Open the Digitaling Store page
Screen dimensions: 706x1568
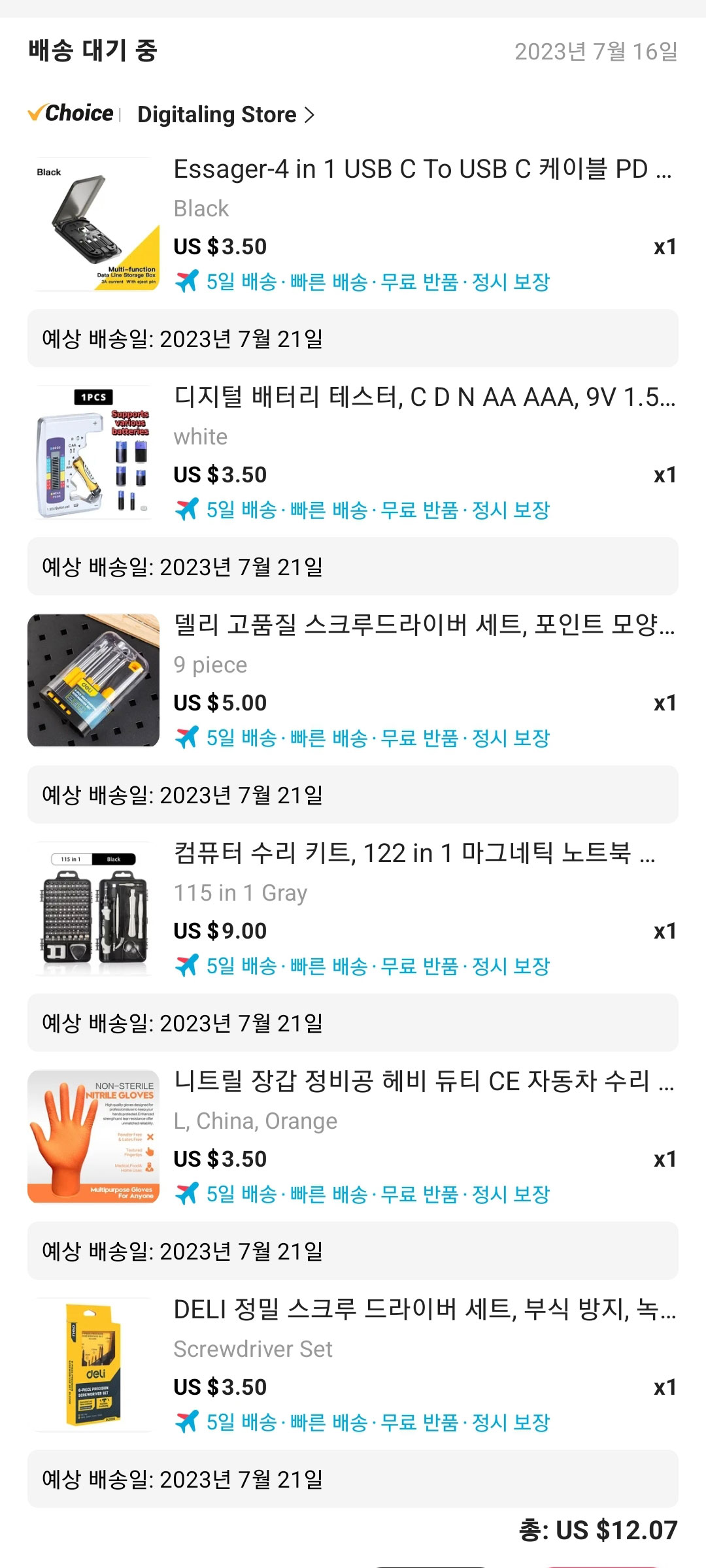pyautogui.click(x=226, y=115)
